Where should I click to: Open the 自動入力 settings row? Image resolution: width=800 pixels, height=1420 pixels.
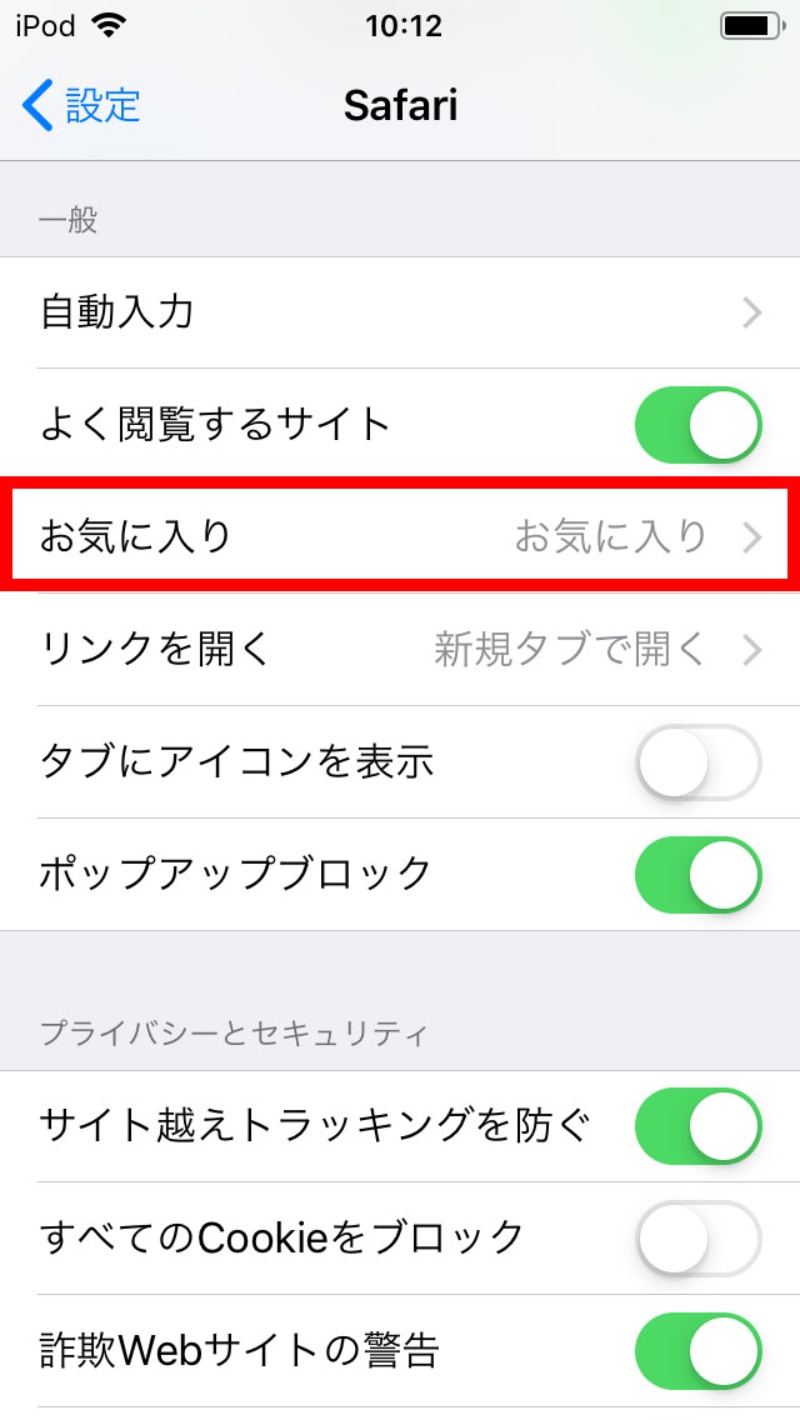(400, 313)
